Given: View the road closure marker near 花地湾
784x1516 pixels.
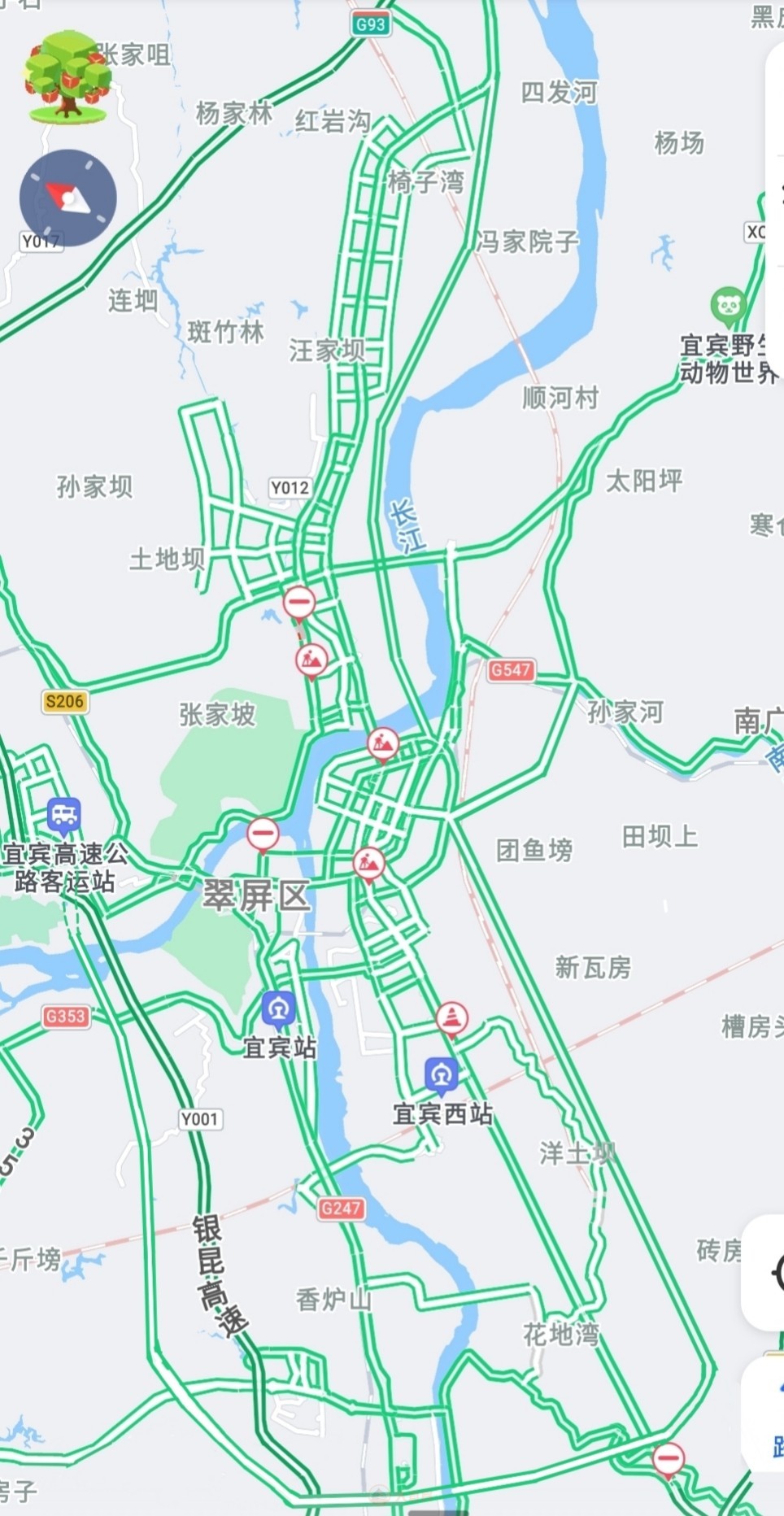Looking at the screenshot, I should (669, 1459).
